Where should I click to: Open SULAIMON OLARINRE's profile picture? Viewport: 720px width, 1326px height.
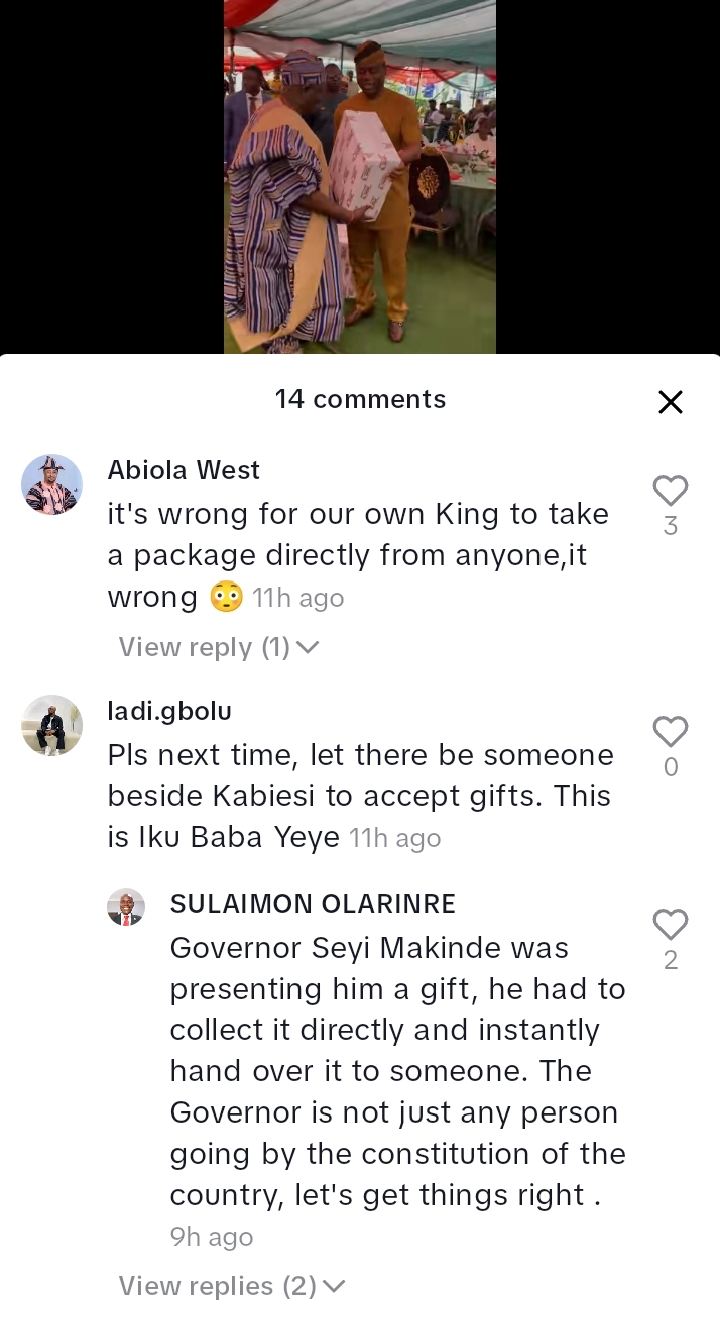click(126, 907)
